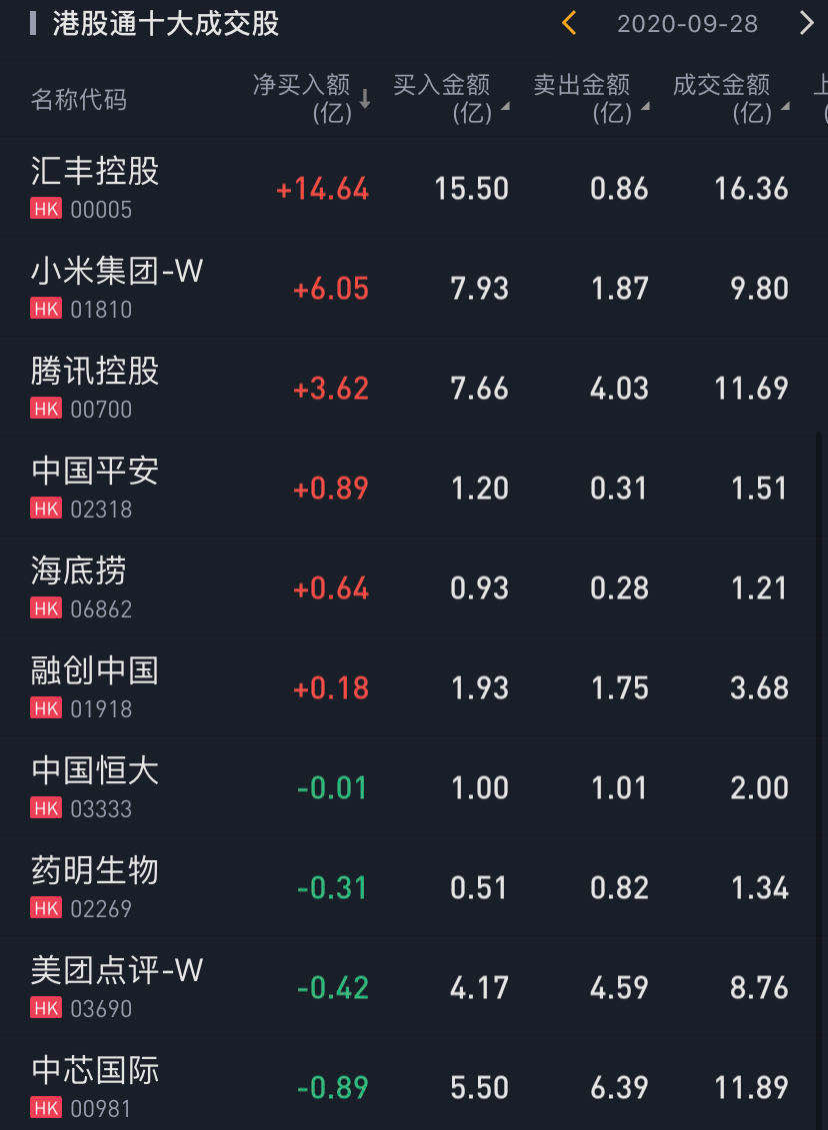Open 中芯国际 stock details
Viewport: 828px width, 1130px height.
[x=95, y=1087]
